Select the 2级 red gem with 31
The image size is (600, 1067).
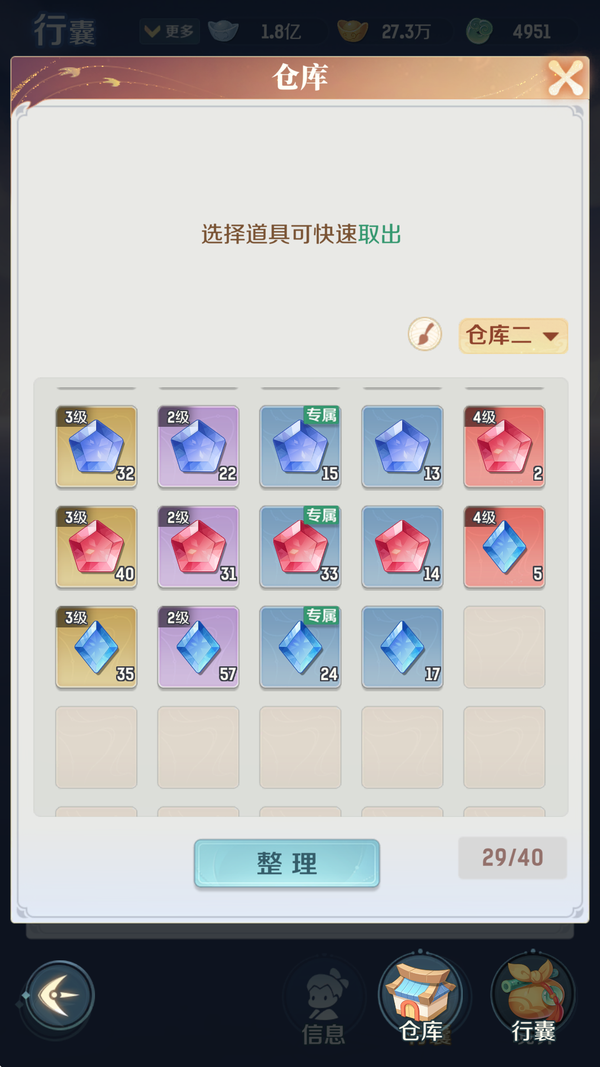(198, 547)
